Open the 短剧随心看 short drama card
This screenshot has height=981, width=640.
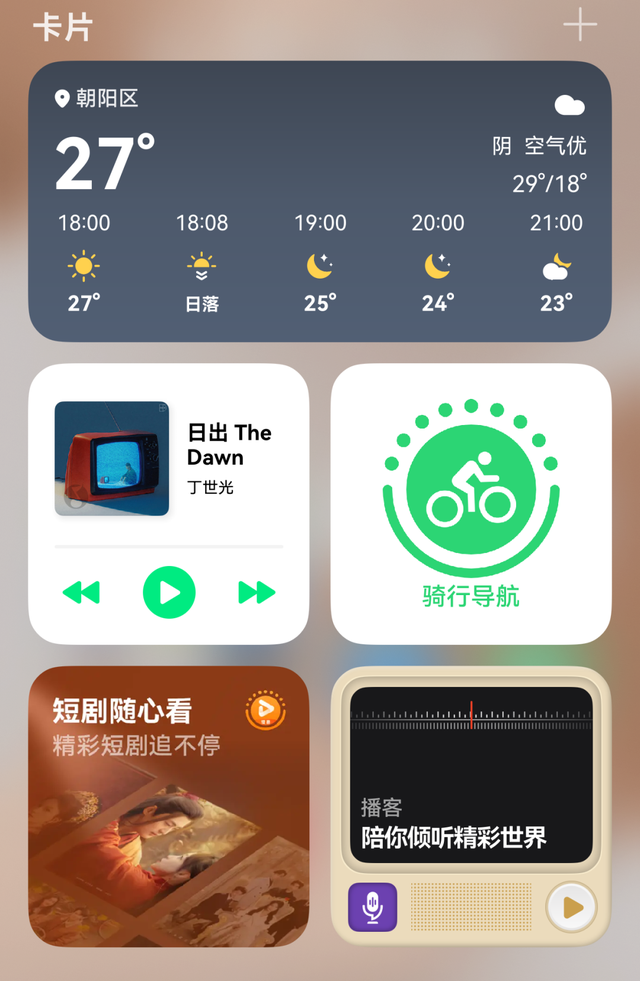[168, 806]
